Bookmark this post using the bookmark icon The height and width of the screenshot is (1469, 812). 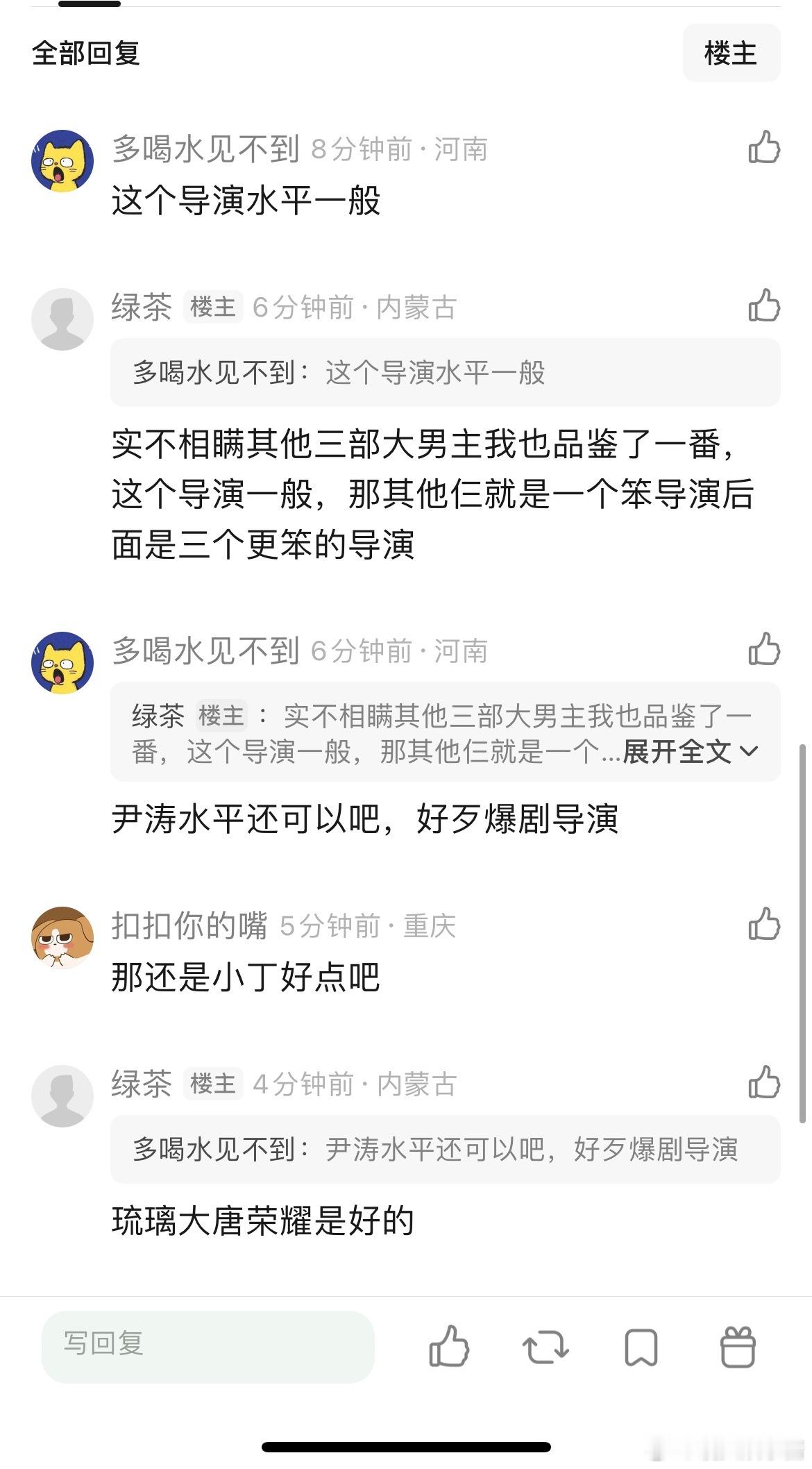tap(641, 1346)
